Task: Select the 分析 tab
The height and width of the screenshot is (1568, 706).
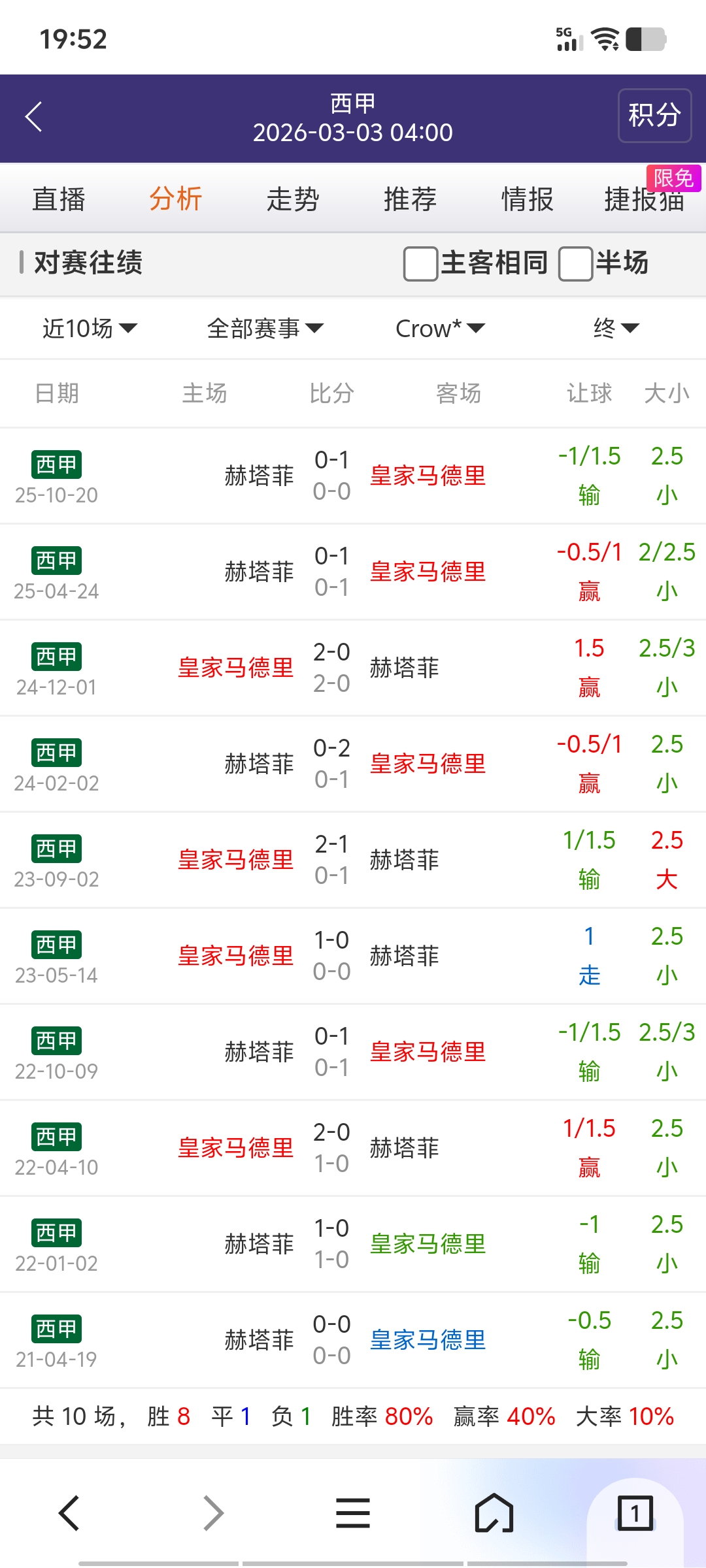Action: pos(176,199)
